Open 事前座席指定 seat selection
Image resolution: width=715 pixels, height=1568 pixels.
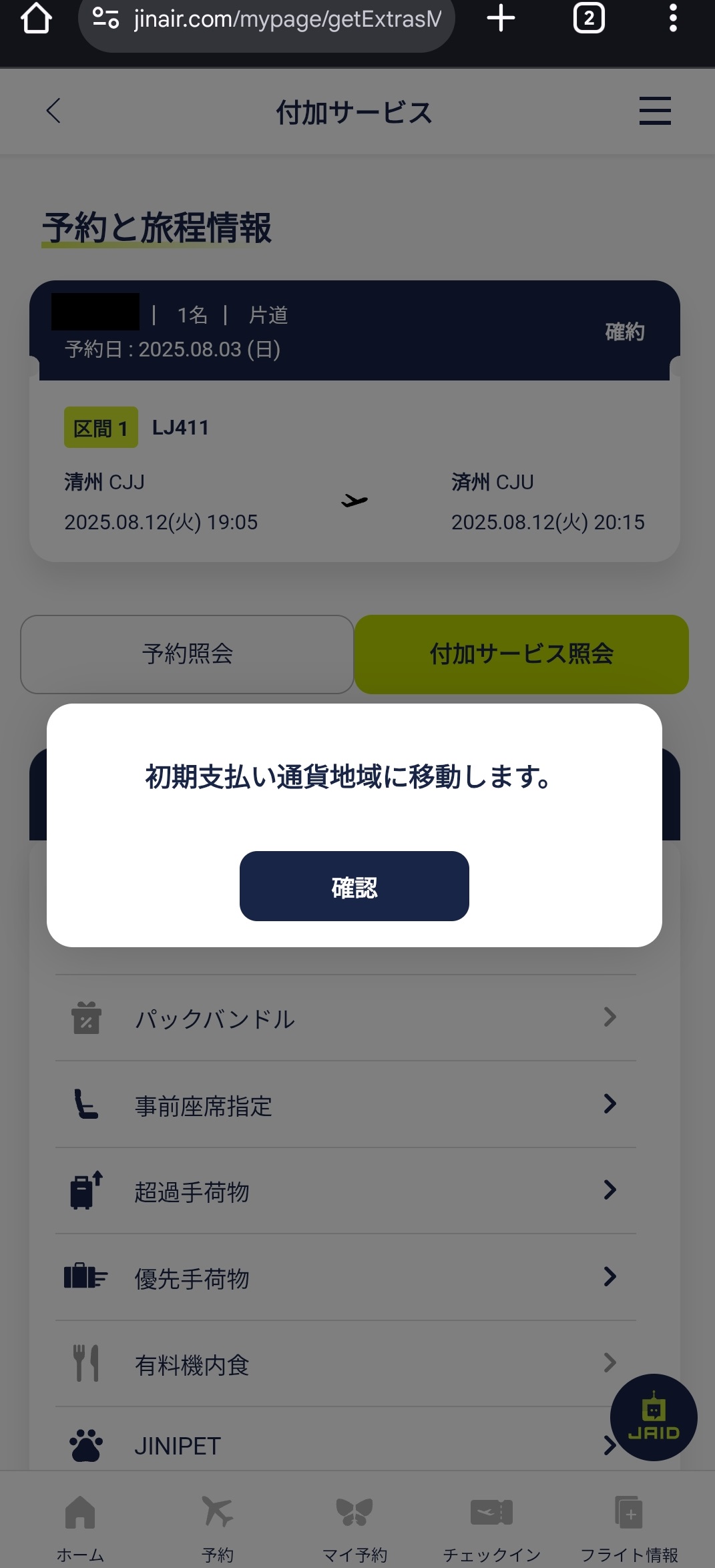[x=345, y=1105]
